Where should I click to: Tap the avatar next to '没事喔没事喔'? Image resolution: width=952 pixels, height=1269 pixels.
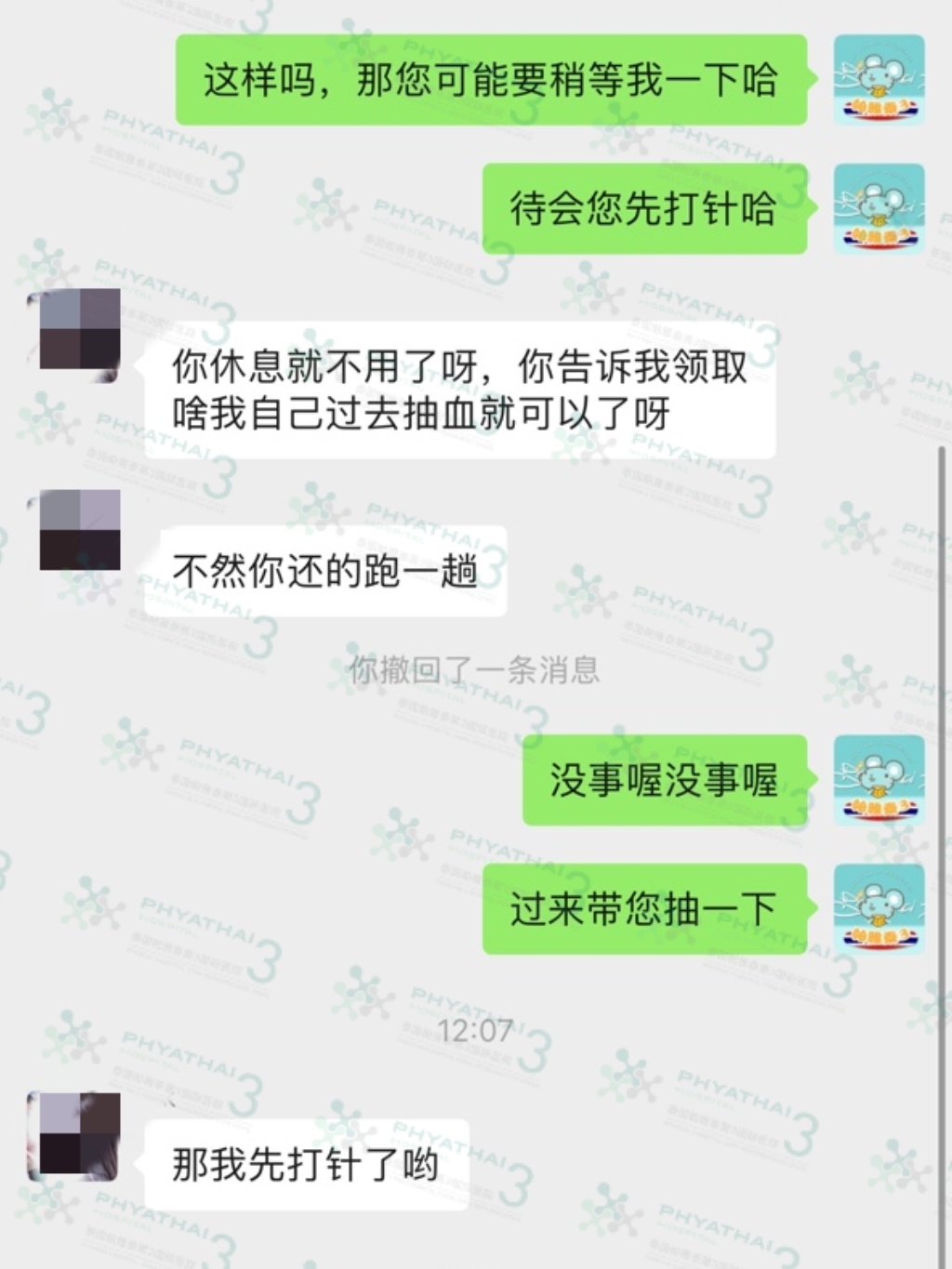click(879, 779)
